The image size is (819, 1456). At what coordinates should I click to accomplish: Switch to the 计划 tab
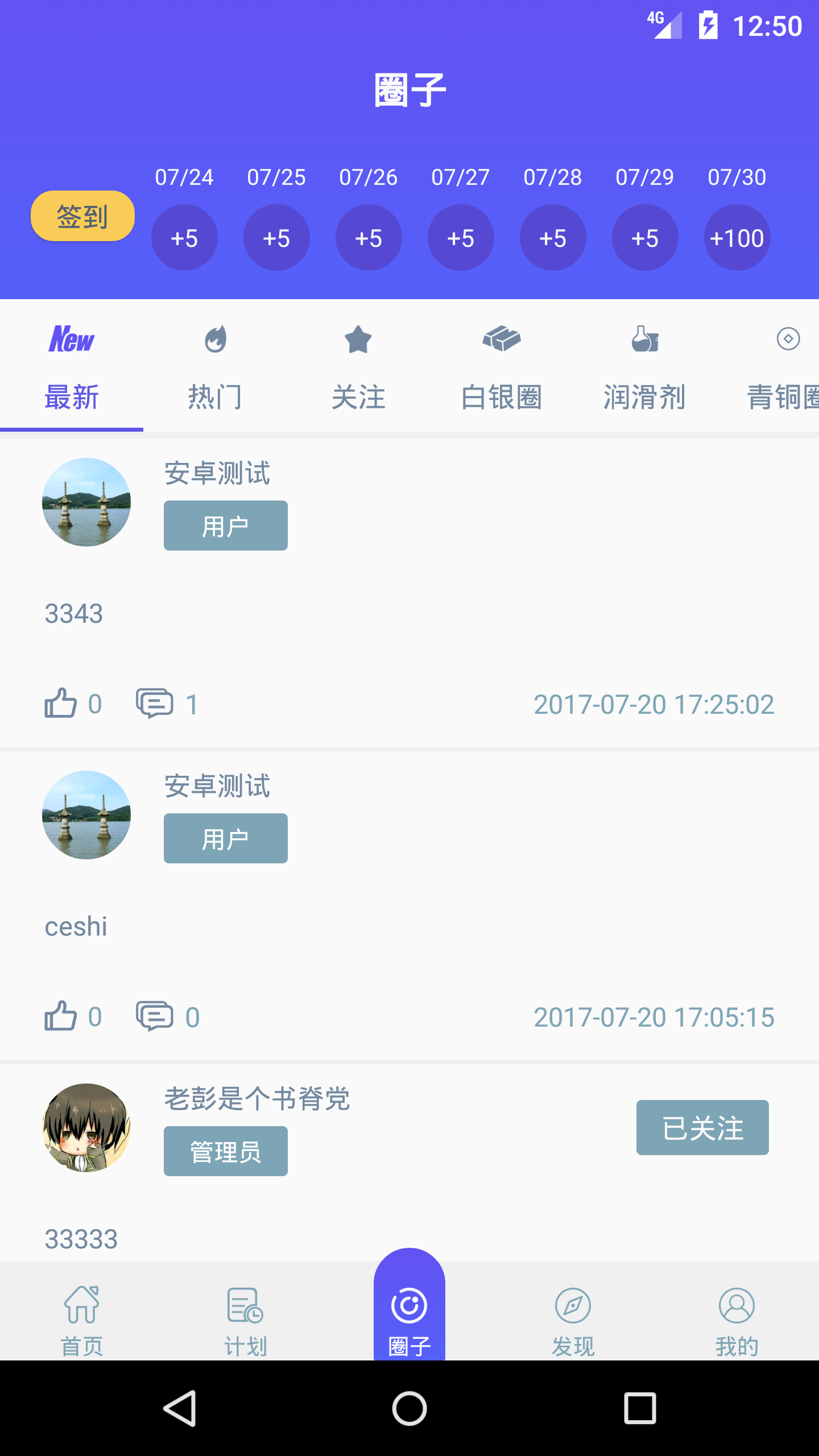[246, 1319]
